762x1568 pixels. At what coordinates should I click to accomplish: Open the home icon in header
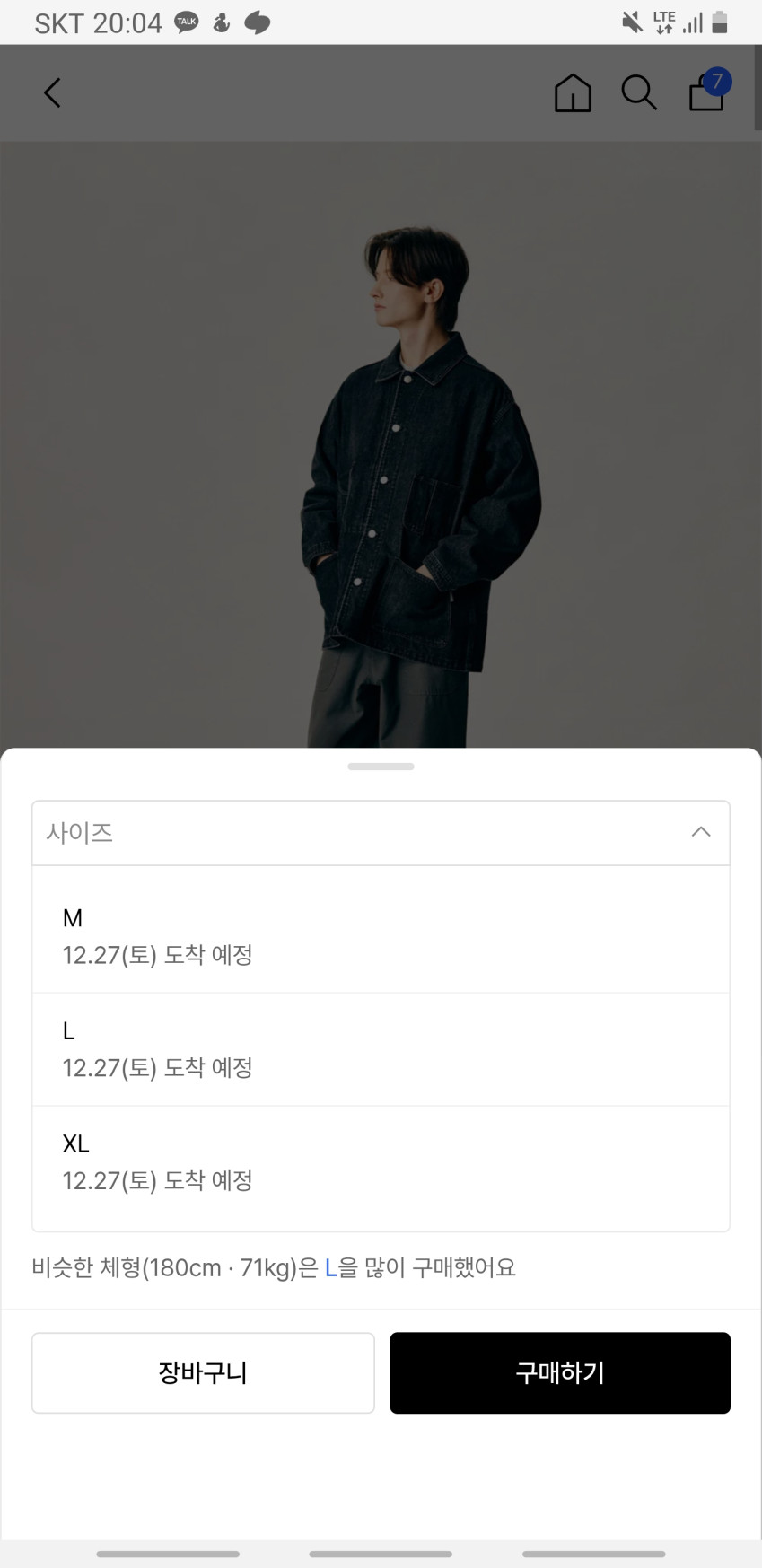573,92
